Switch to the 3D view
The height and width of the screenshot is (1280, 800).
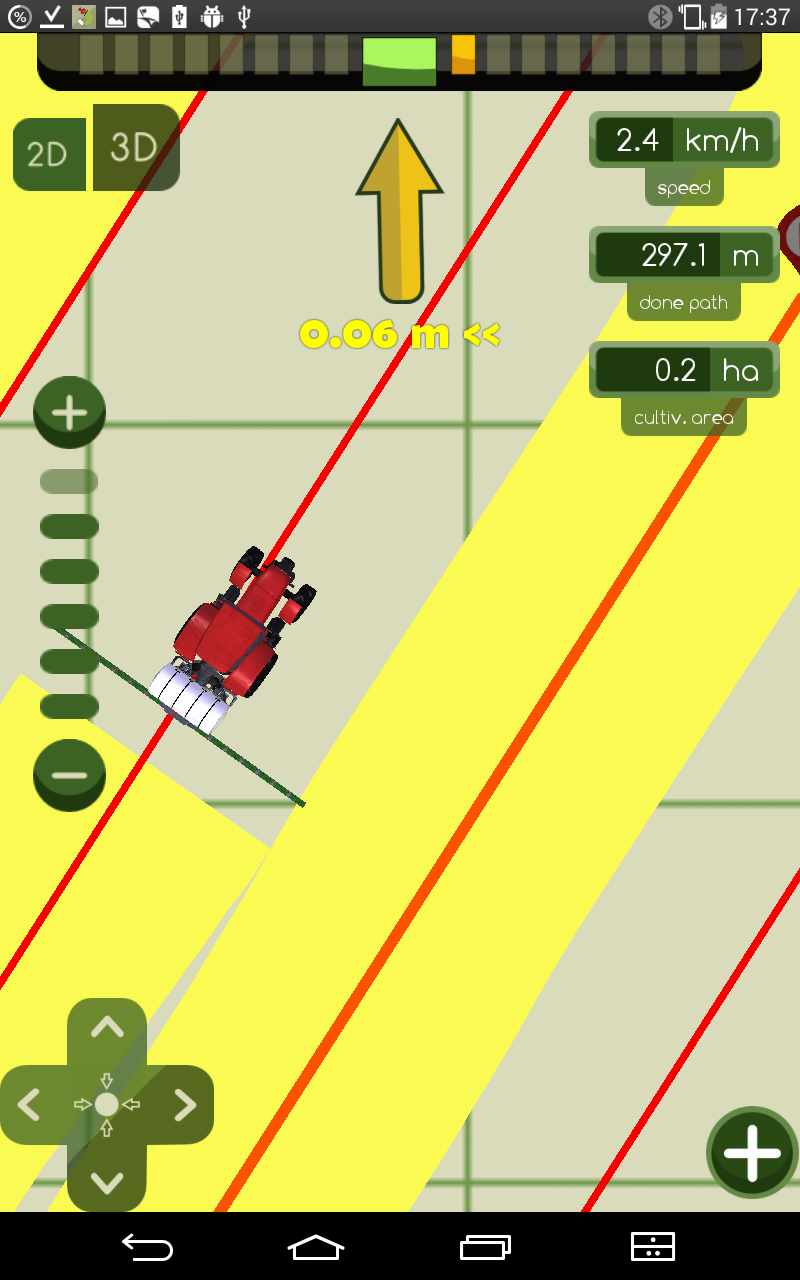click(x=136, y=148)
